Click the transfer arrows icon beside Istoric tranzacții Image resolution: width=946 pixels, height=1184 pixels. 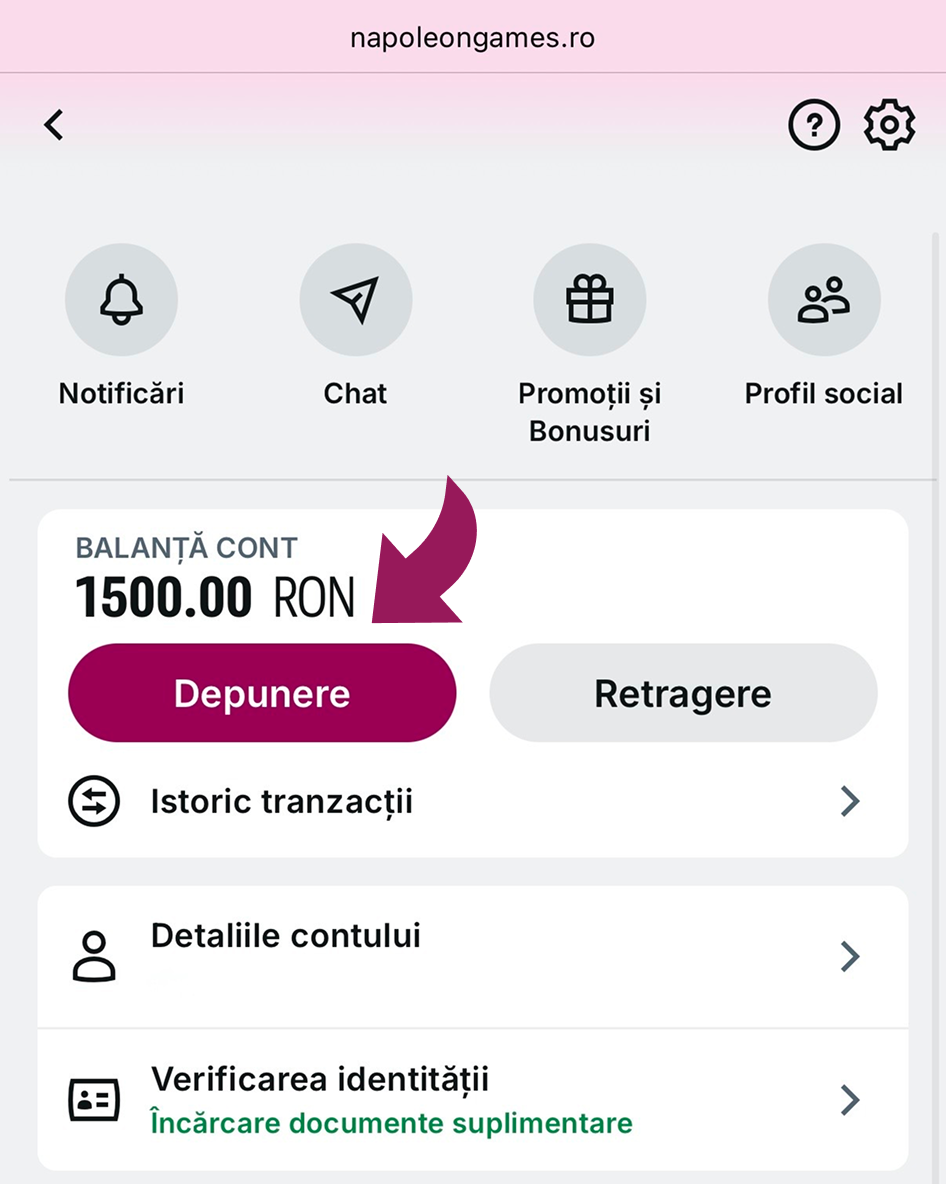click(x=94, y=801)
